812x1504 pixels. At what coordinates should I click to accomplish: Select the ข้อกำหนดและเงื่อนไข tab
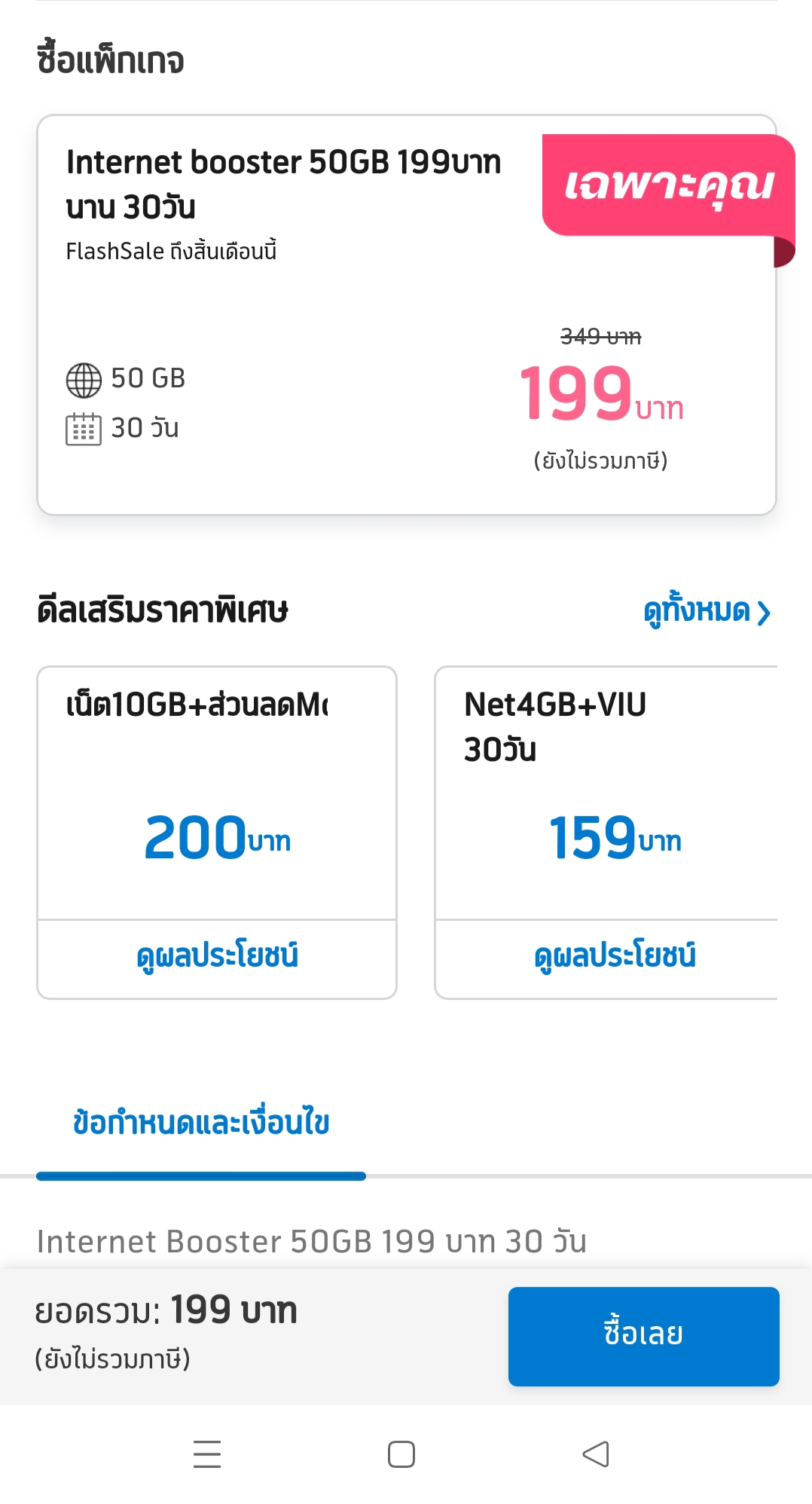click(x=201, y=1123)
